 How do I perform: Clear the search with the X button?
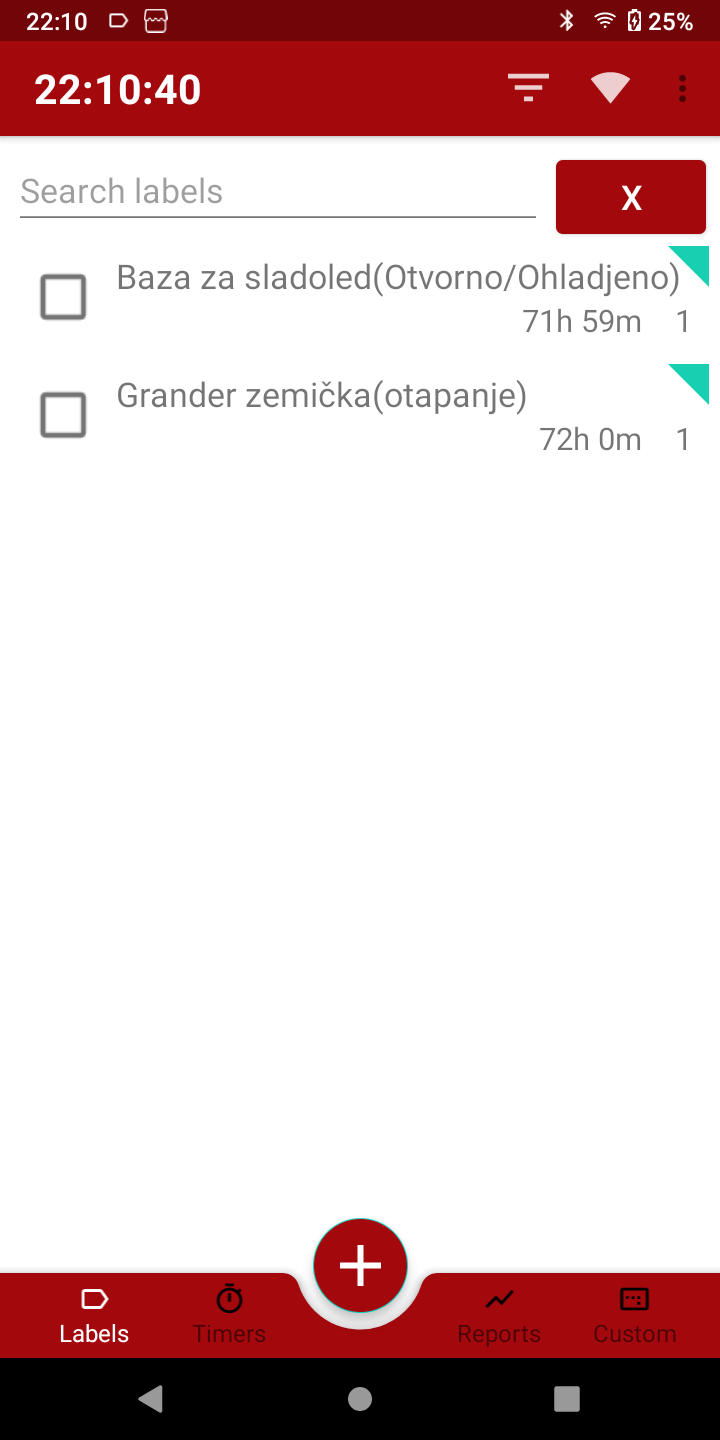[x=631, y=198]
